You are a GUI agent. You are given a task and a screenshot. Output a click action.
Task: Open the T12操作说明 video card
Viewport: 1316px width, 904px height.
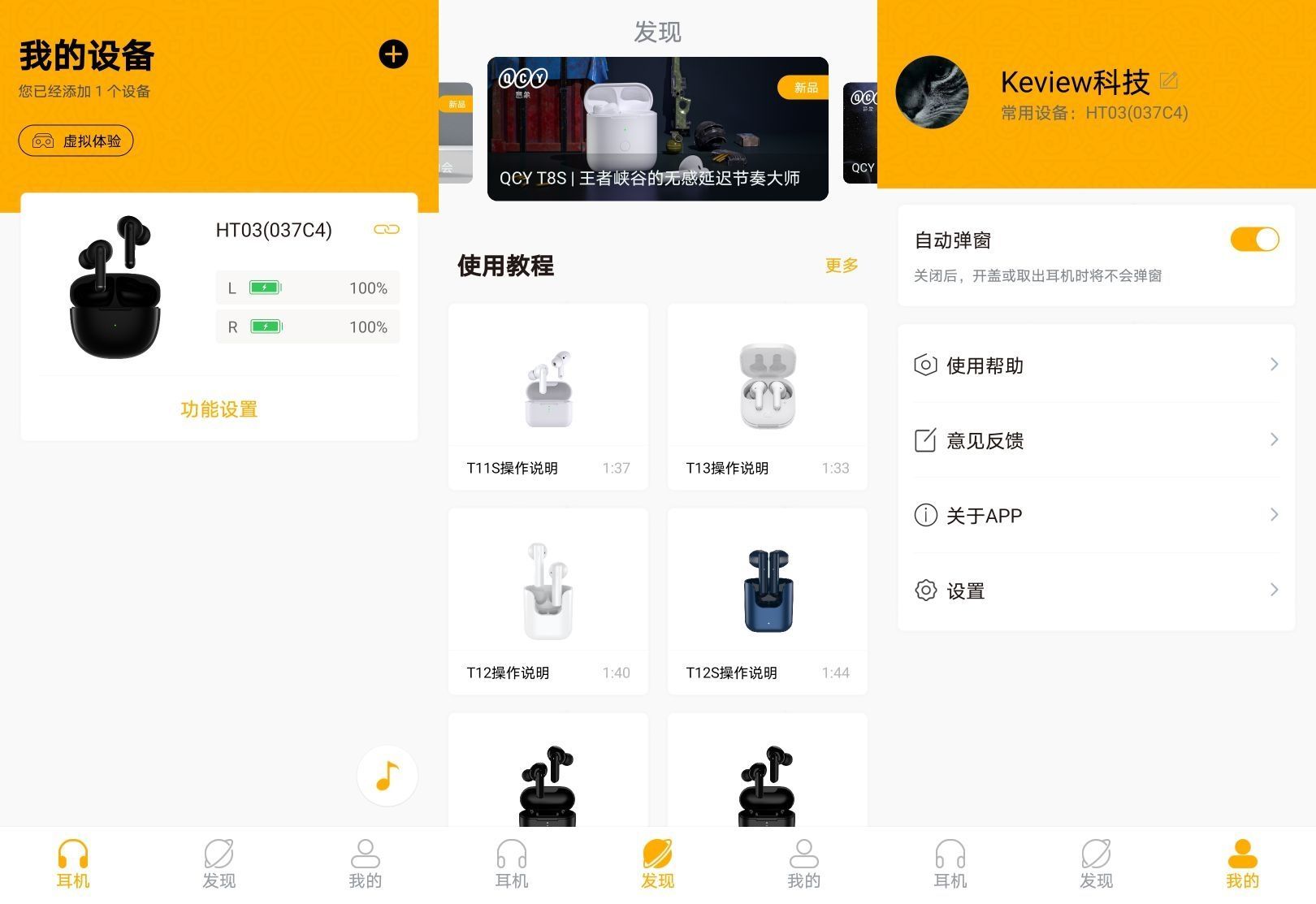(548, 601)
